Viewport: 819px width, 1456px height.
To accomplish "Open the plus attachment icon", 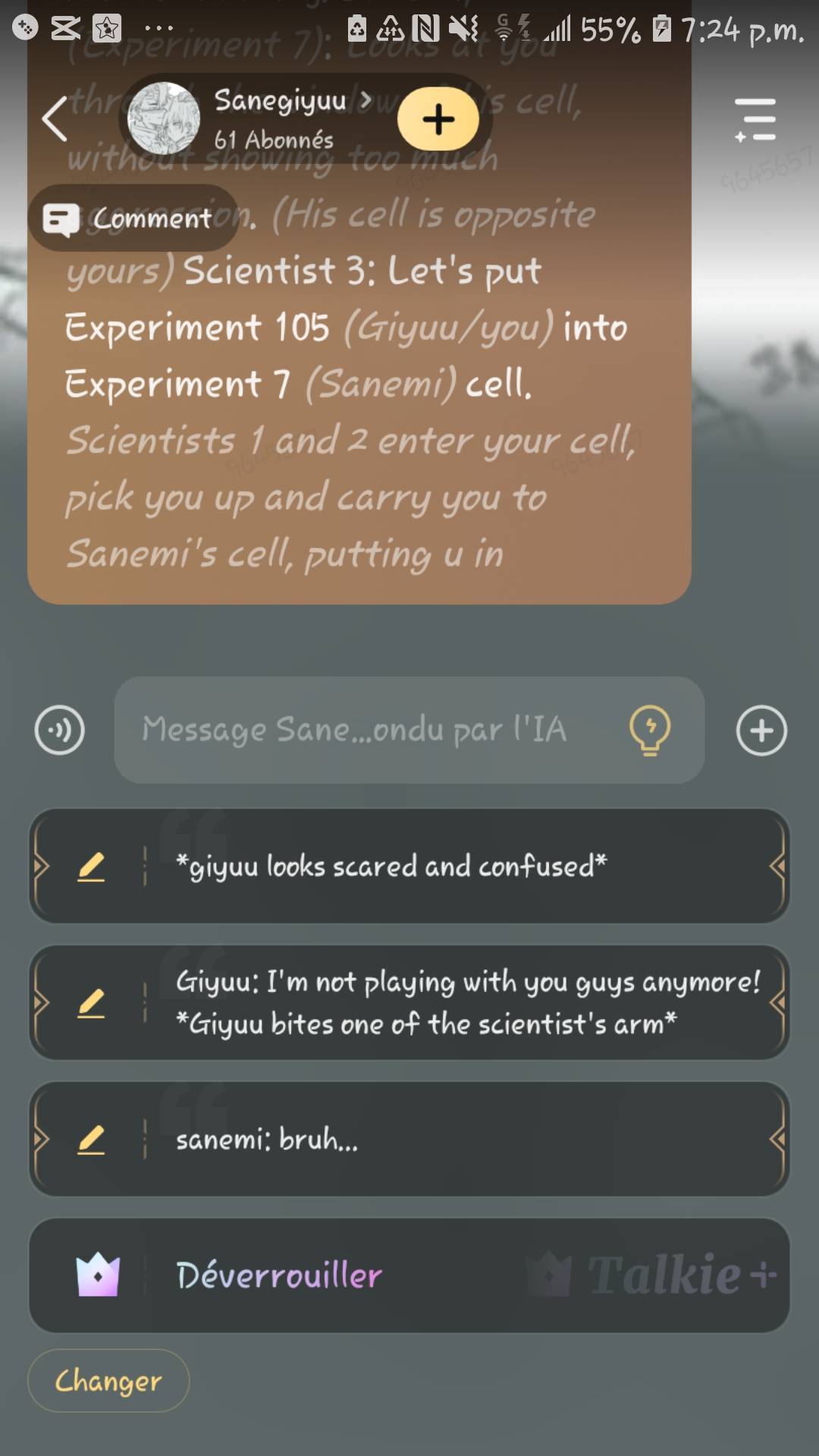I will pyautogui.click(x=761, y=730).
